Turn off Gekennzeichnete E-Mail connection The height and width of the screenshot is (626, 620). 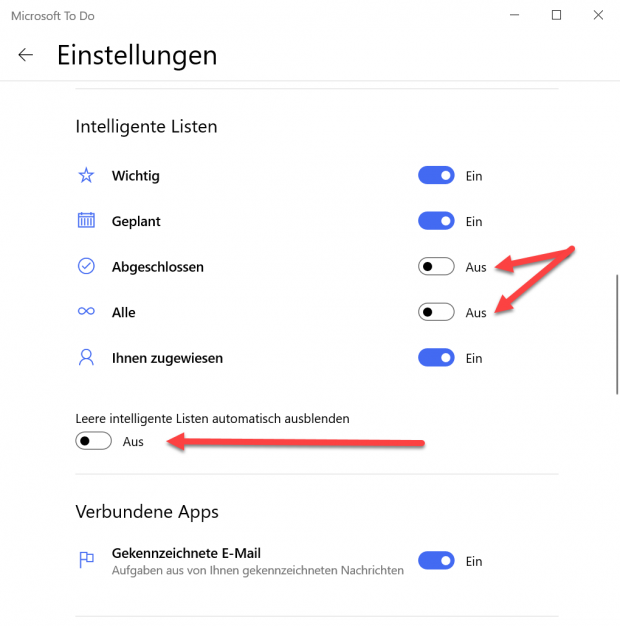coord(436,561)
